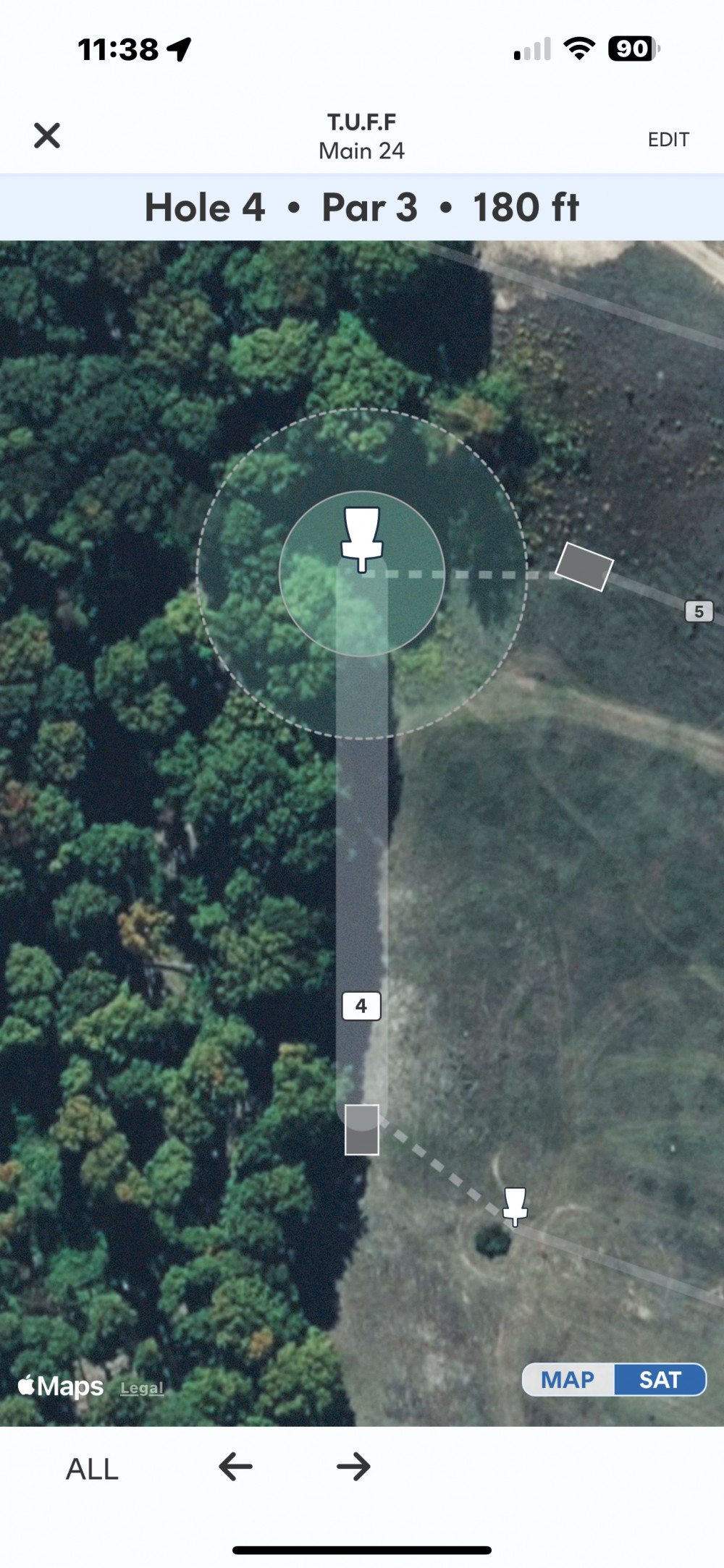Open the Legal link on the map
This screenshot has height=1568, width=724.
142,1388
